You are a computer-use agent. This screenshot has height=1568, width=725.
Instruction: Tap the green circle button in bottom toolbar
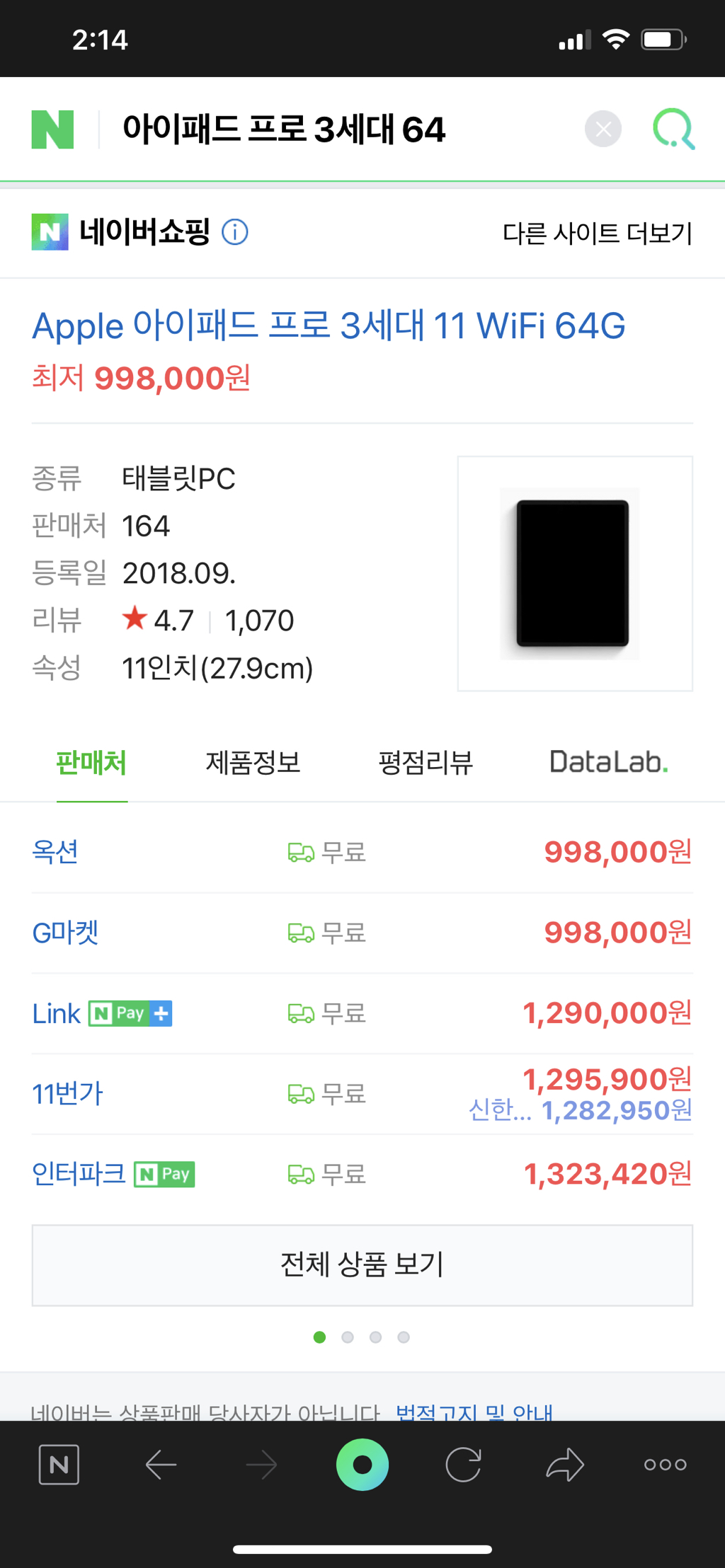[362, 1465]
